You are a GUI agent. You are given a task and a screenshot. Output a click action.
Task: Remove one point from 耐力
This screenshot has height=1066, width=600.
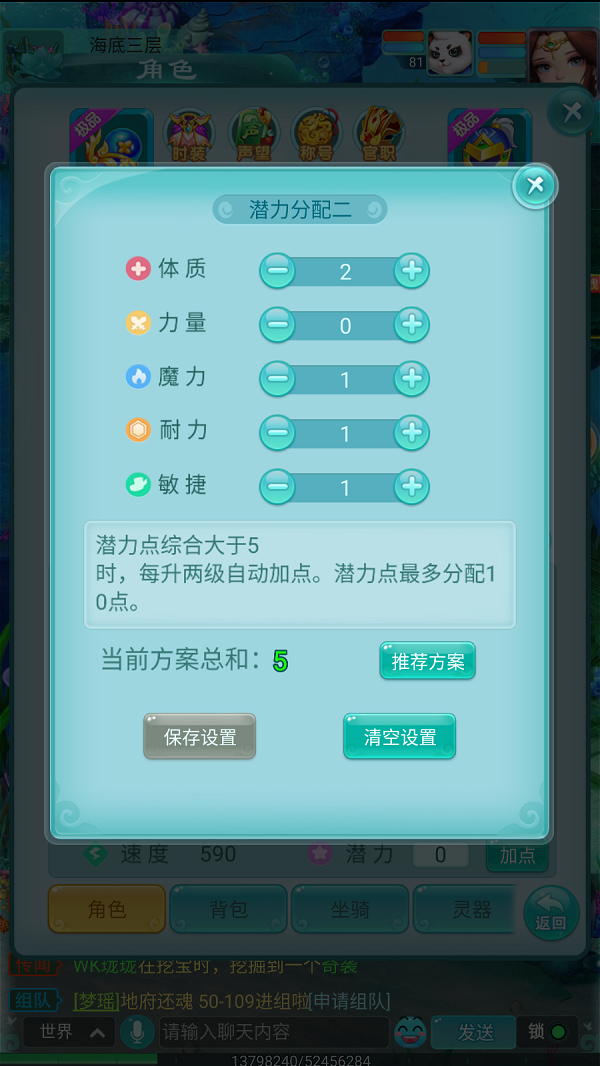[x=279, y=433]
